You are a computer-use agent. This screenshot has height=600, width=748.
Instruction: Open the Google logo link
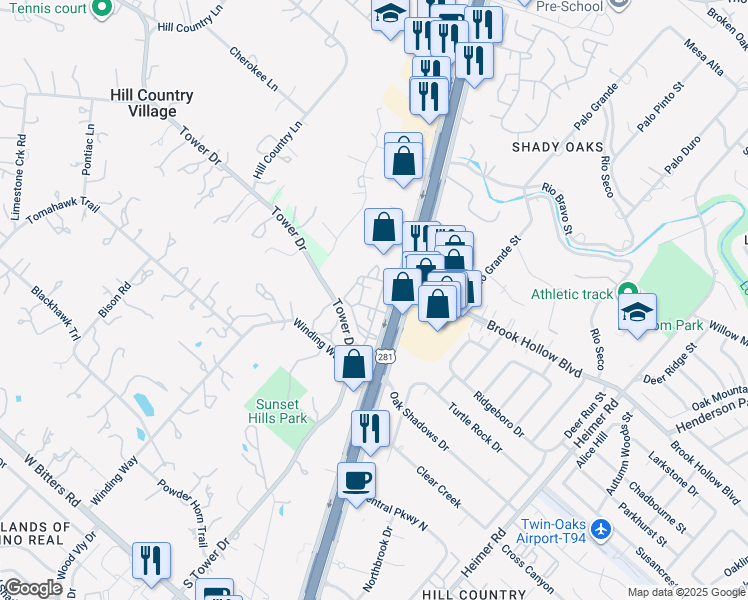(32, 589)
